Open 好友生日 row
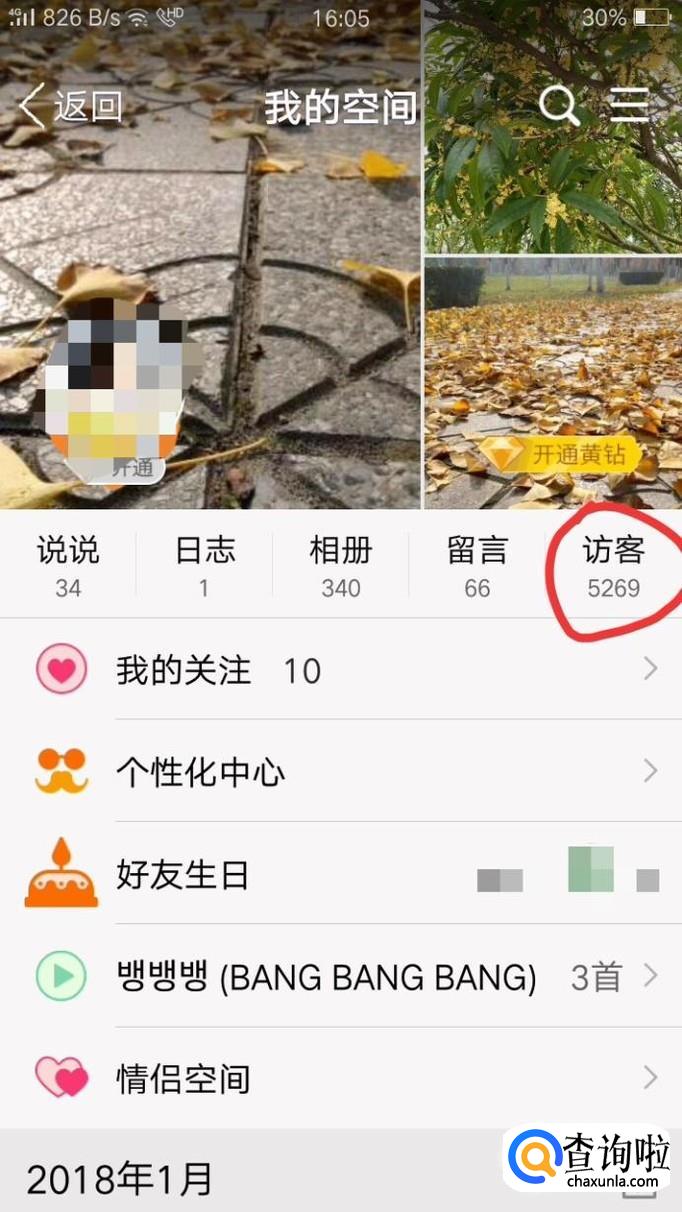682x1212 pixels. coord(340,876)
